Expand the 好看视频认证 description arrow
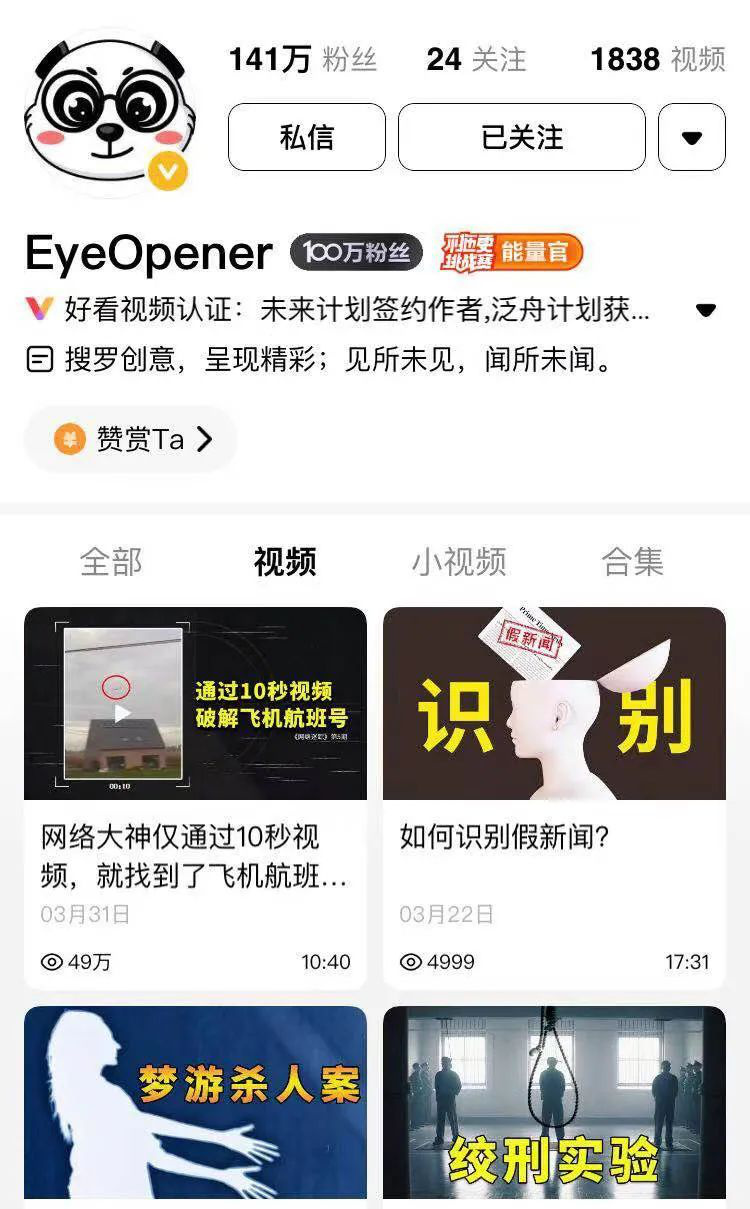Viewport: 750px width, 1209px height. tap(706, 310)
